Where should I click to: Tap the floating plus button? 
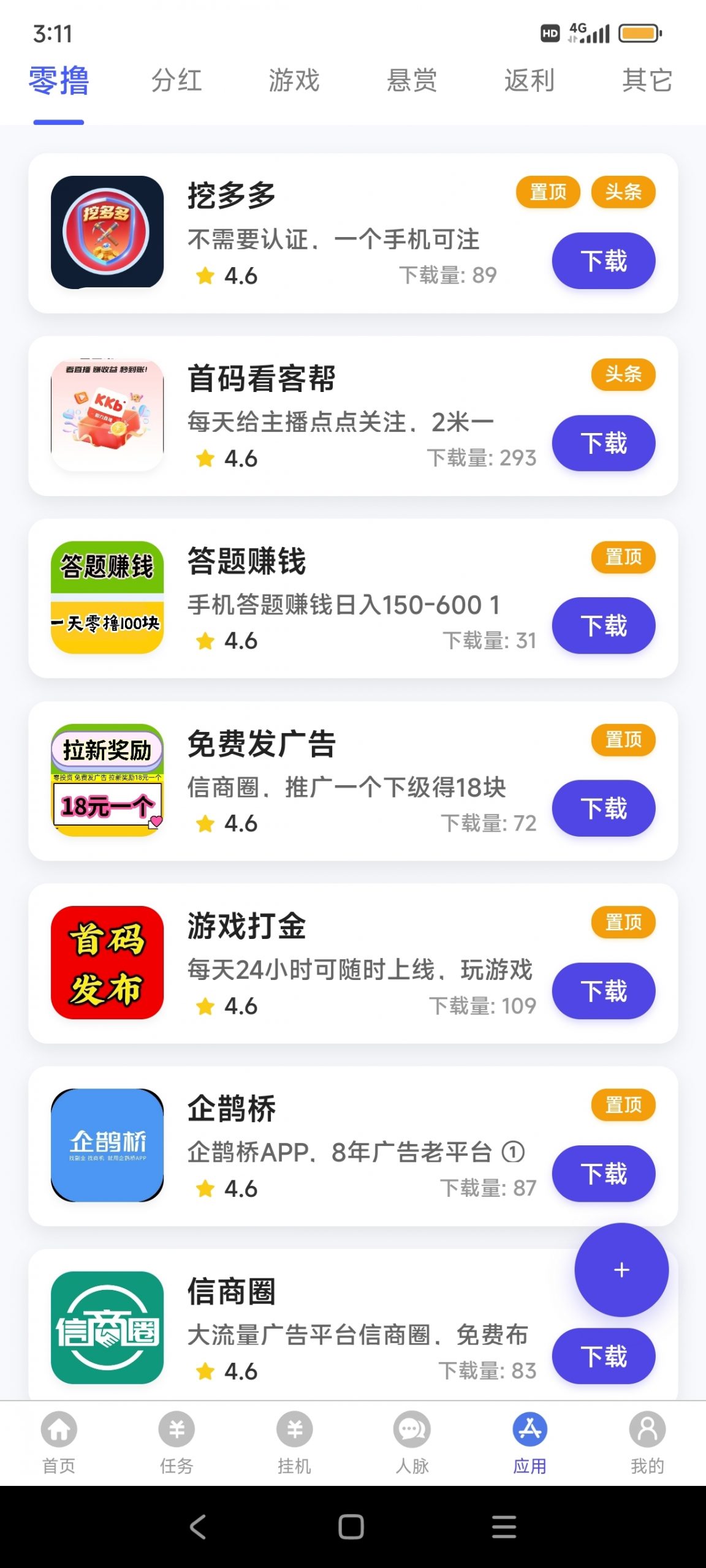pos(621,1270)
